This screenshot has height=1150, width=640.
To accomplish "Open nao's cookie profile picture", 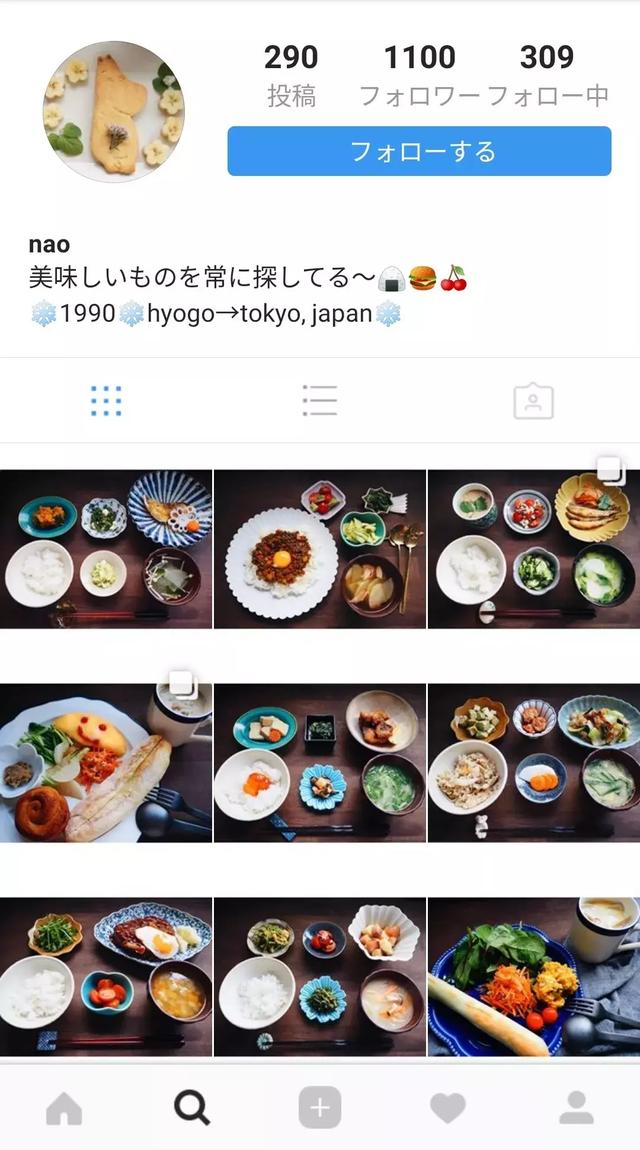I will point(113,111).
